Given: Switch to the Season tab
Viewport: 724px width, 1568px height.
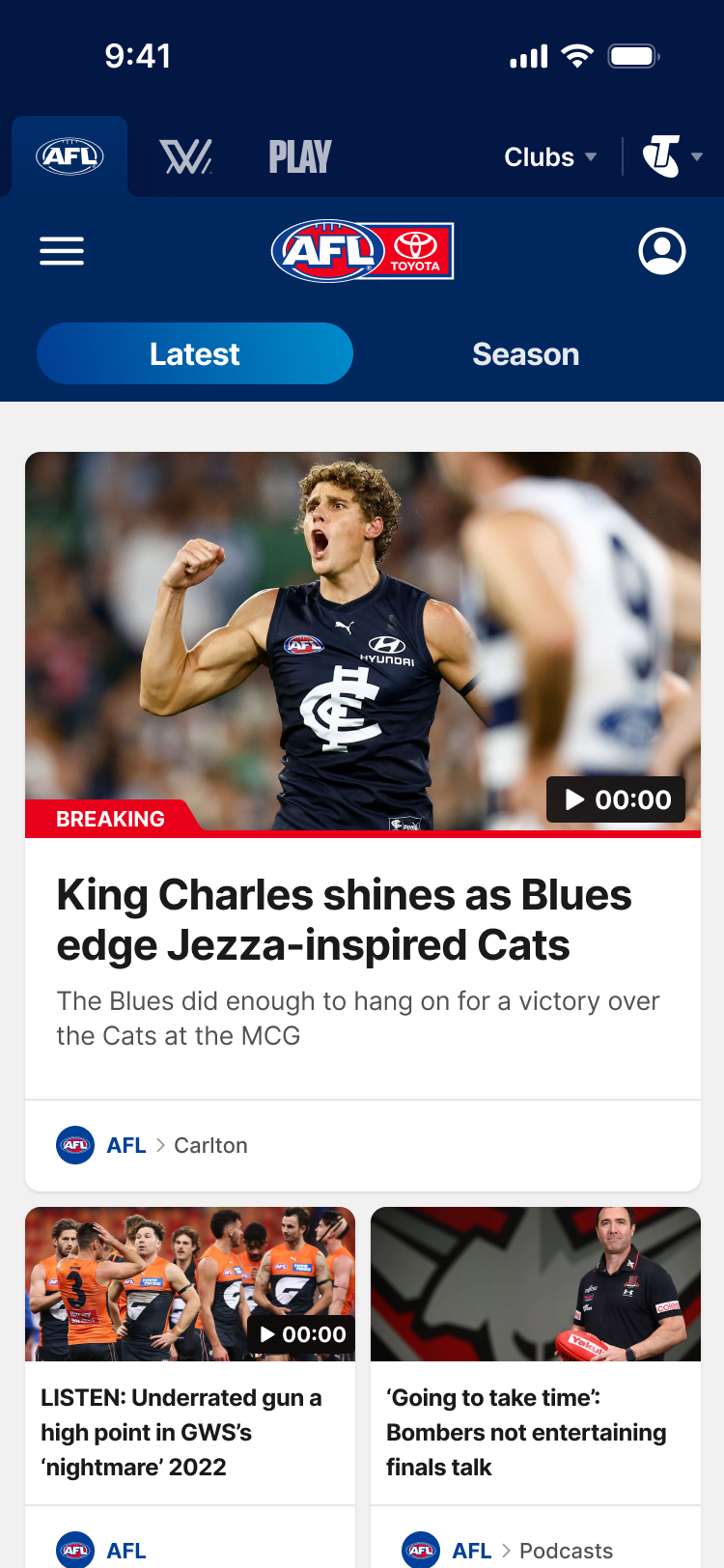Looking at the screenshot, I should (x=525, y=354).
